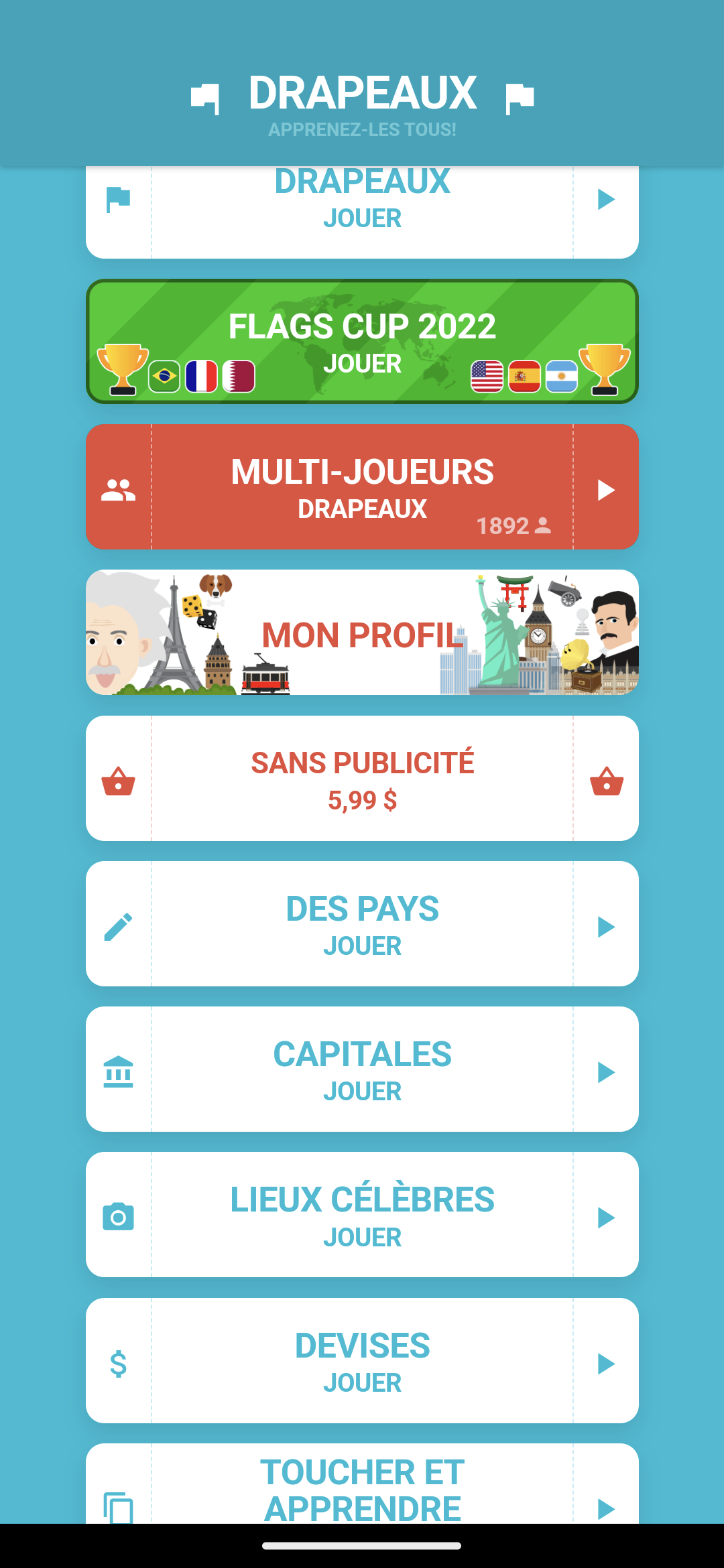The width and height of the screenshot is (724, 1568).
Task: Play the Capitales quiz
Action: coord(362,1069)
